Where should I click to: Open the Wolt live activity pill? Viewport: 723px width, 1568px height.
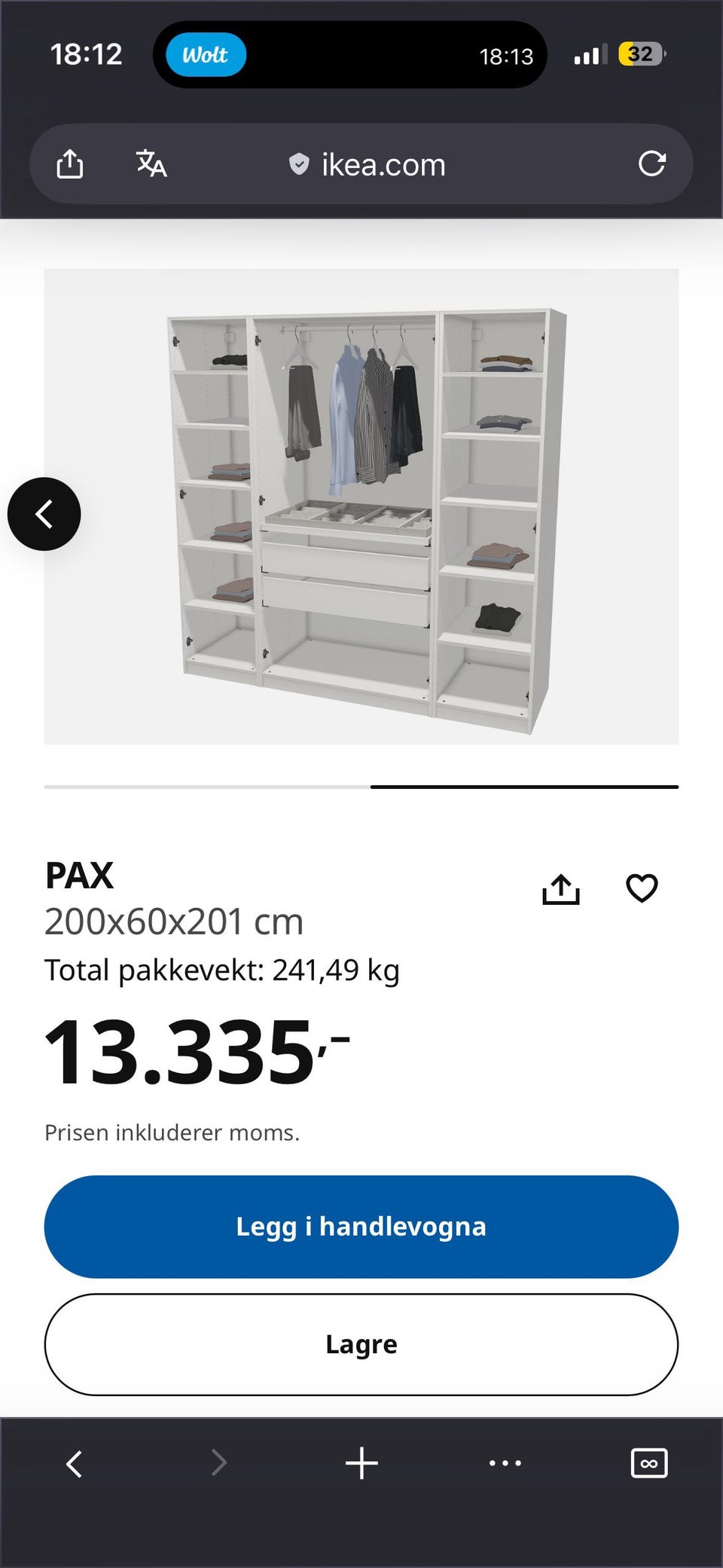tap(206, 55)
